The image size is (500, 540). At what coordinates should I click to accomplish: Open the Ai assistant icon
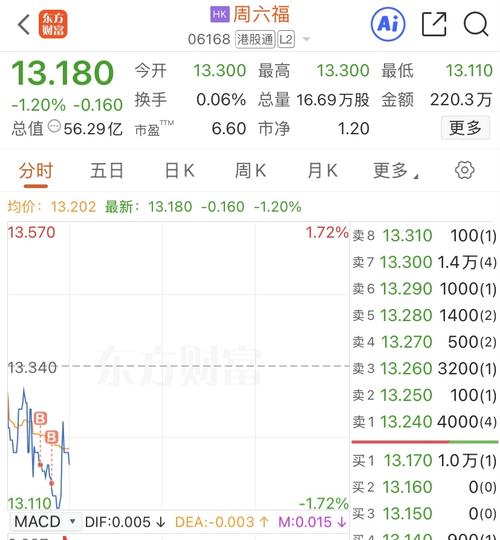click(388, 24)
